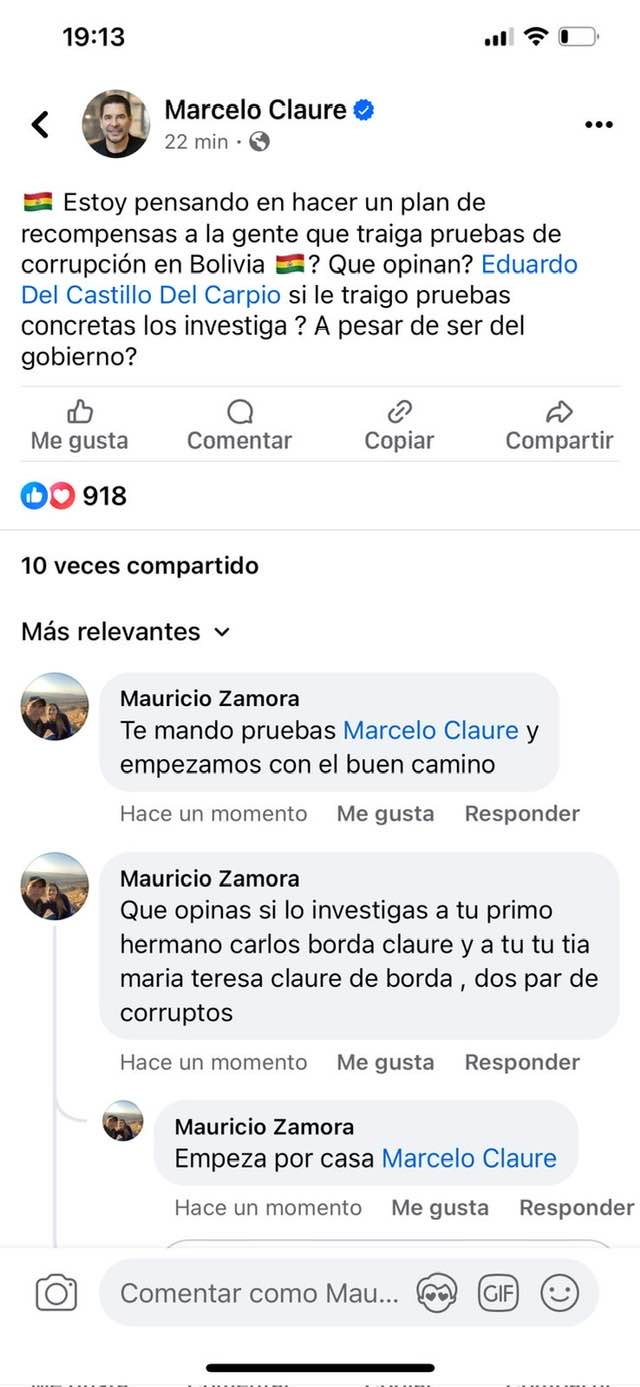Viewport: 640px width, 1387px height.
Task: Like the reply 'Empeza por casa'
Action: point(440,1208)
